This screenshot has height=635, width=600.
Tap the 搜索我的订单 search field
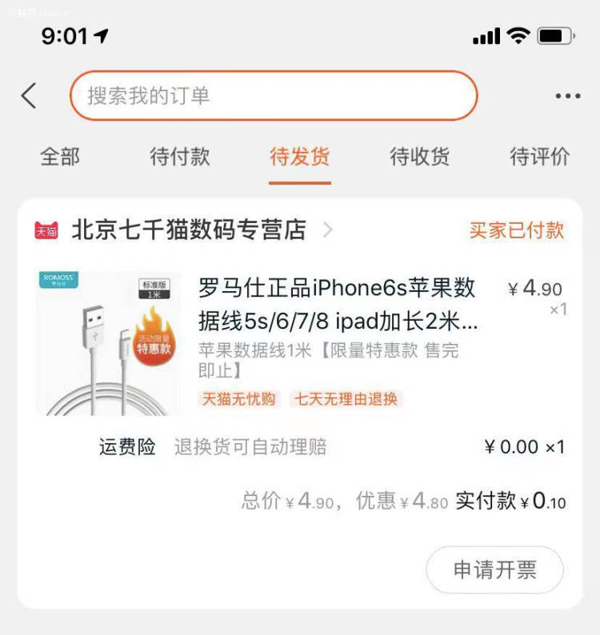click(273, 96)
